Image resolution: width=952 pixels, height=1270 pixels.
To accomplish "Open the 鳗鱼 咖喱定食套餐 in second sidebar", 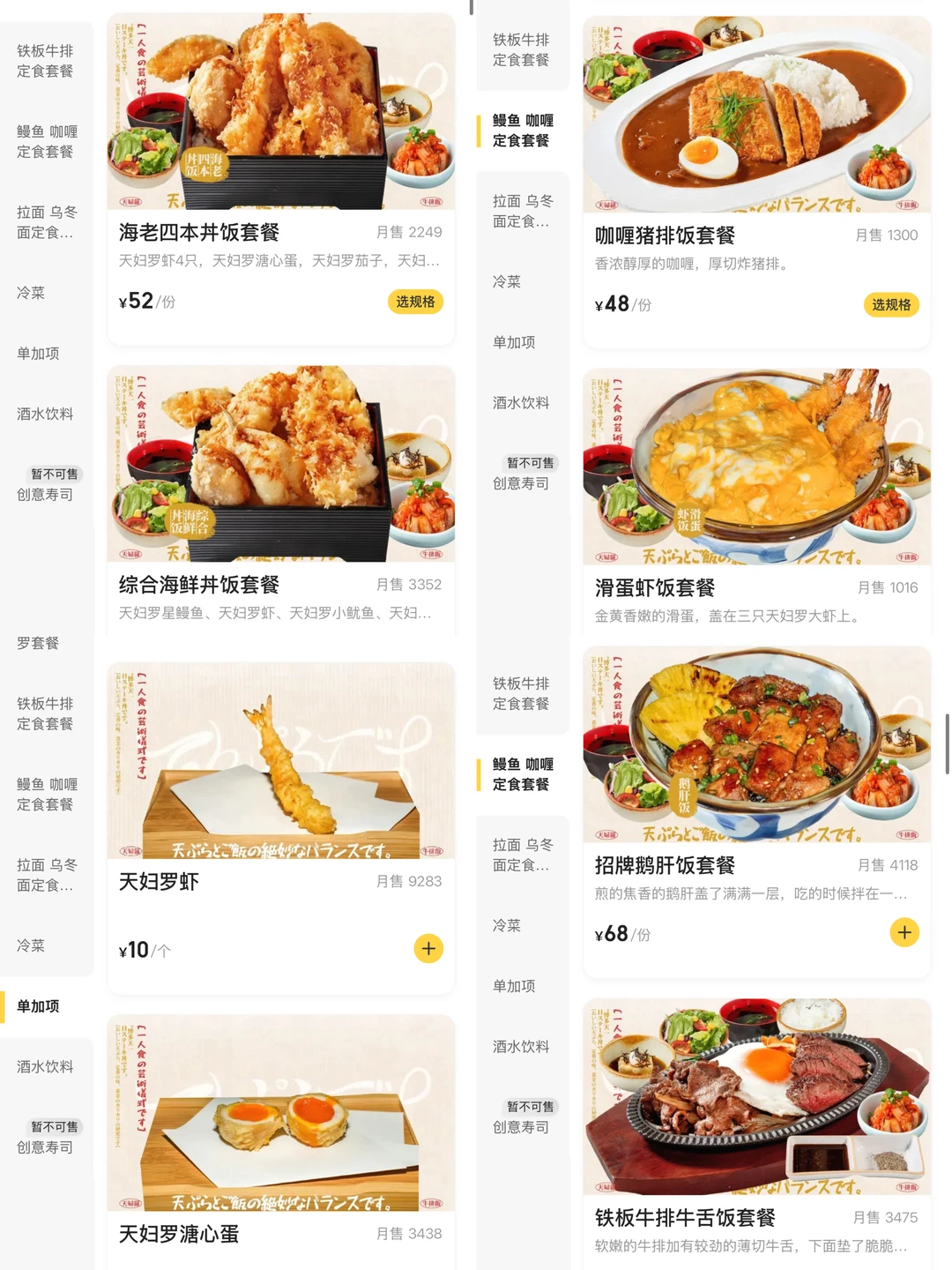I will 522,130.
